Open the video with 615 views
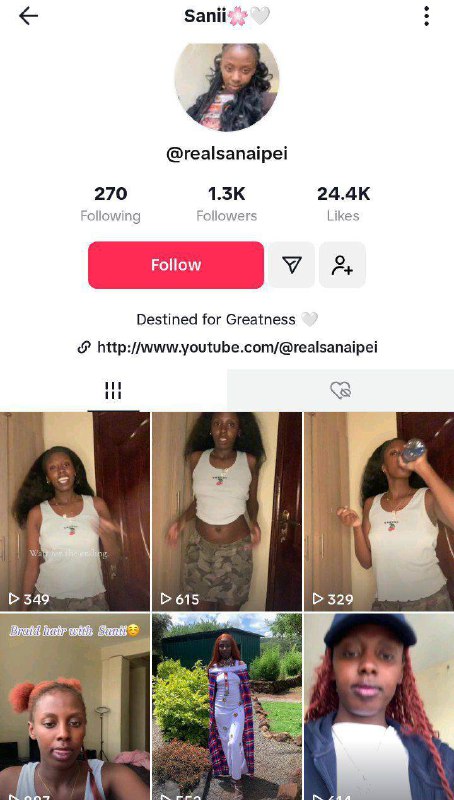Screen dimensions: 454x800 pos(227,511)
